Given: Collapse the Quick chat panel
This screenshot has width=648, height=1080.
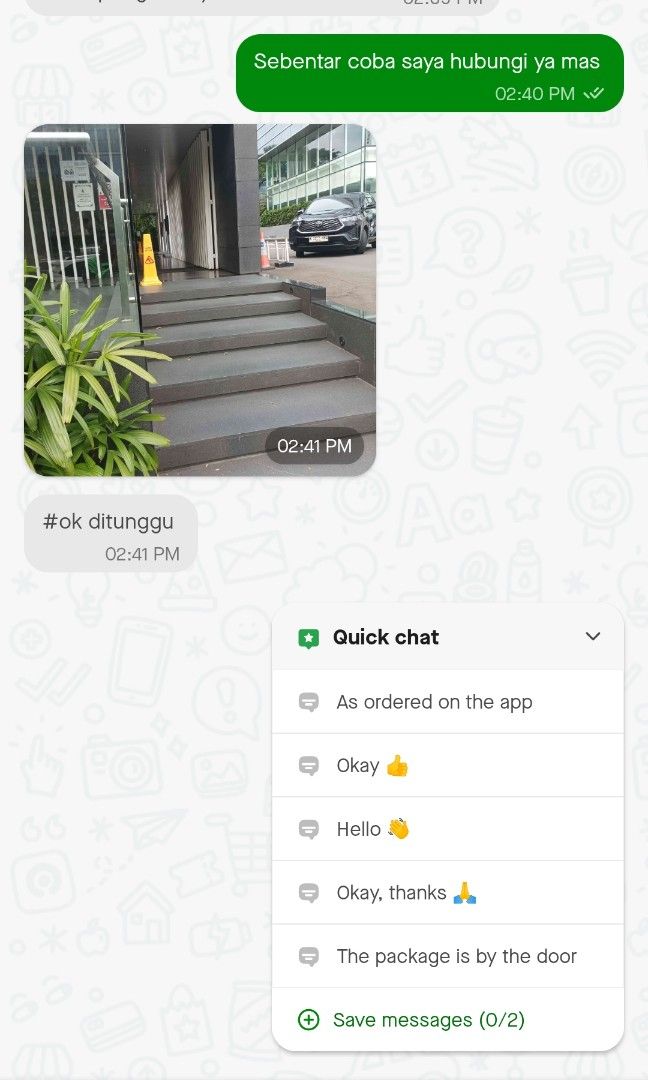Looking at the screenshot, I should (x=593, y=636).
